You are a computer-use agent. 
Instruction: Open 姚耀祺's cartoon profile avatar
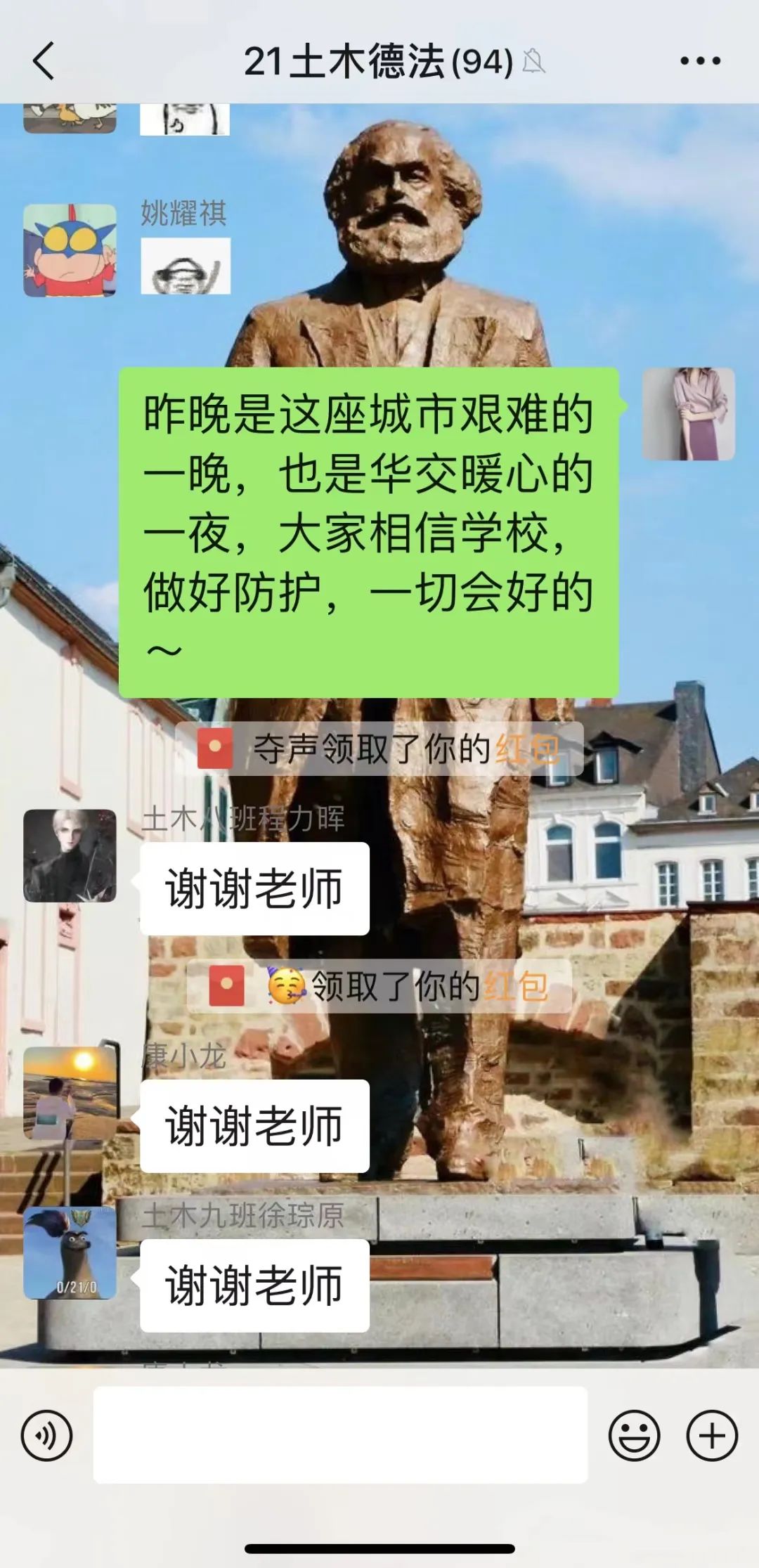70,250
